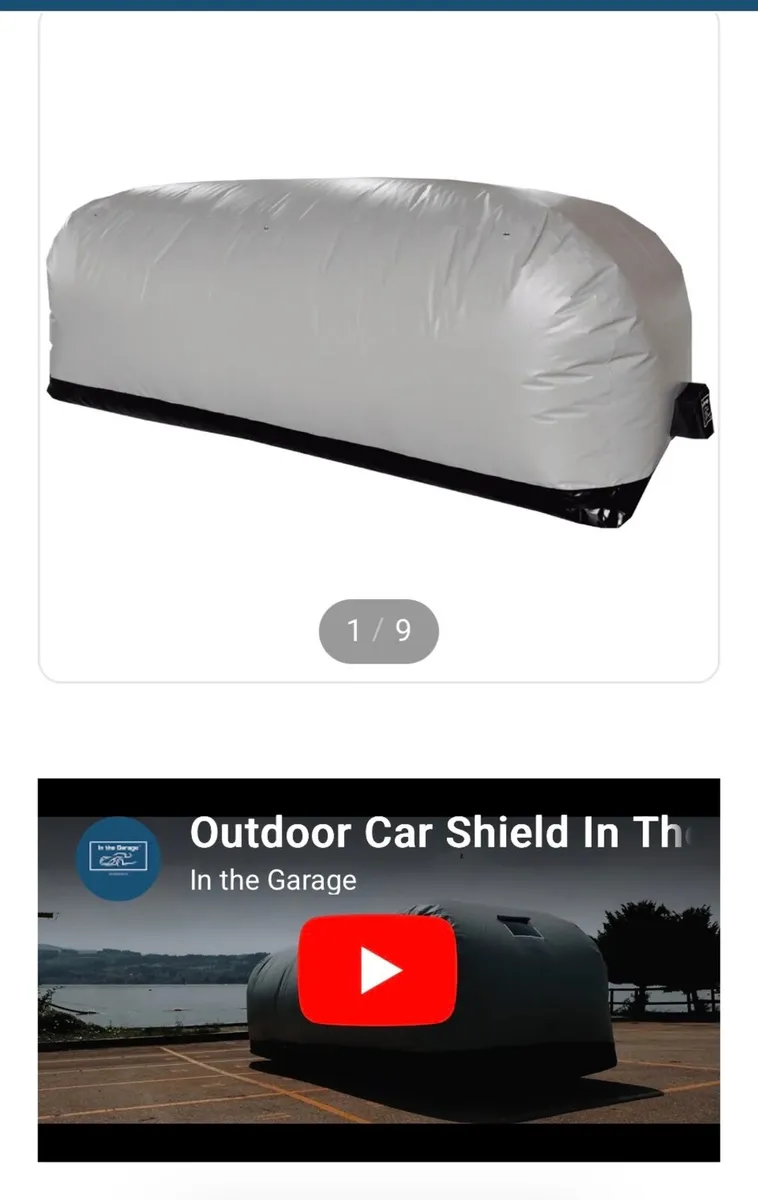Play the Outdoor Car Shield video

378,970
